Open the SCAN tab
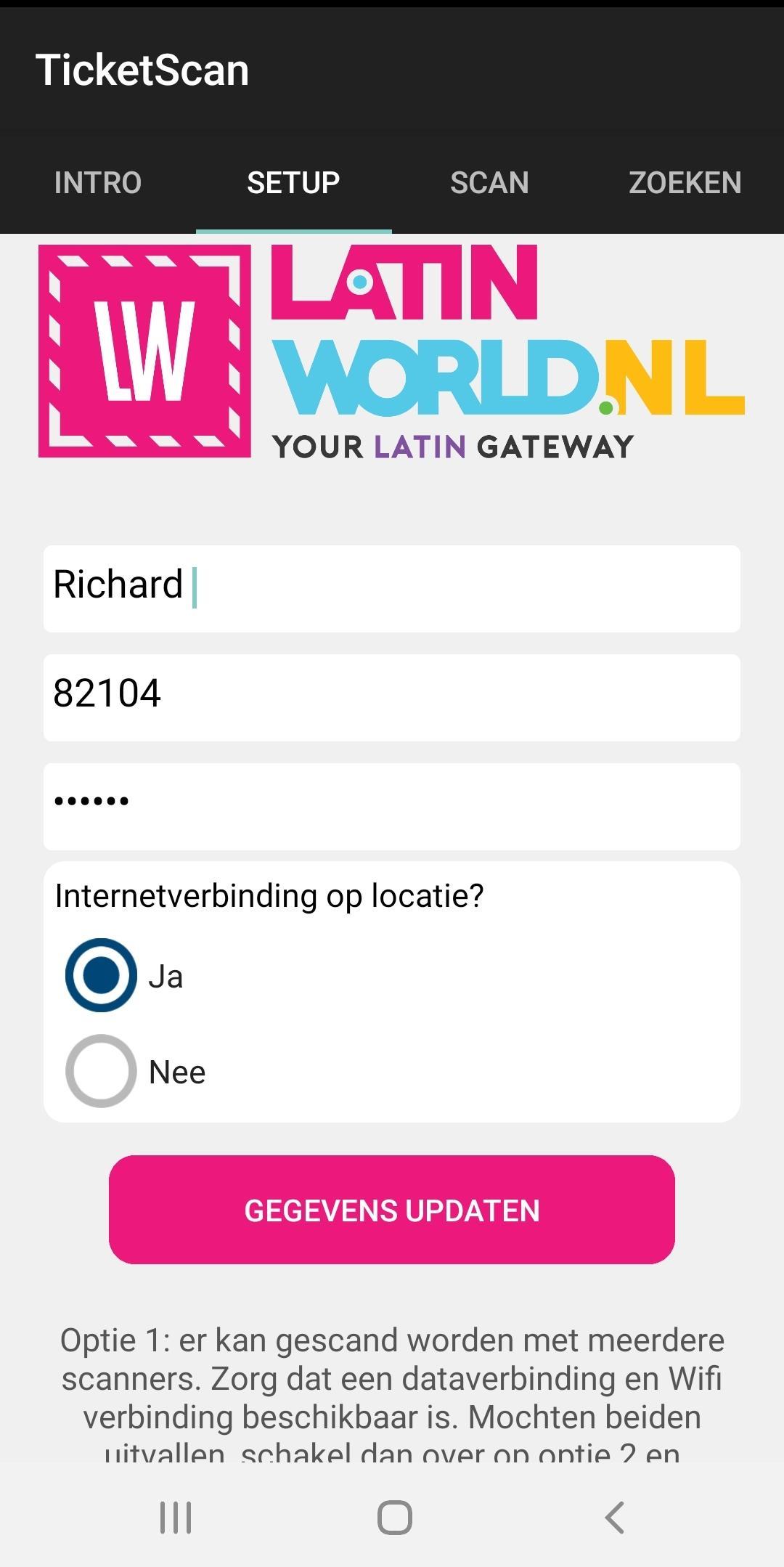 pyautogui.click(x=490, y=183)
